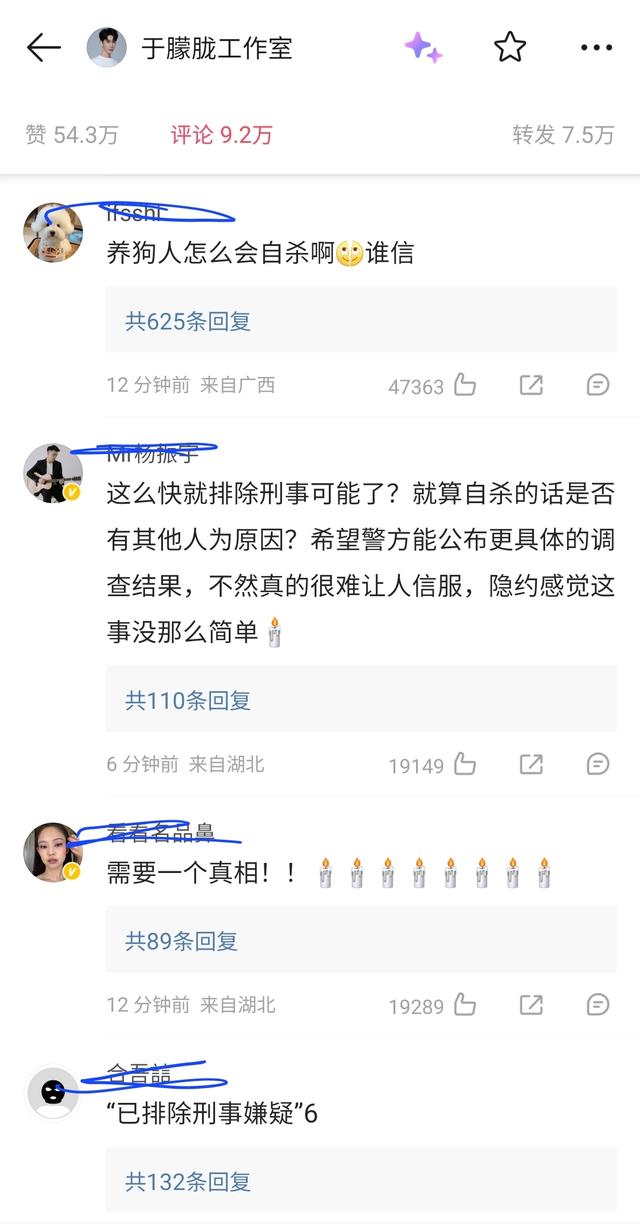Expand 共110条回复 replies
Viewport: 640px width, 1225px height.
tap(188, 700)
